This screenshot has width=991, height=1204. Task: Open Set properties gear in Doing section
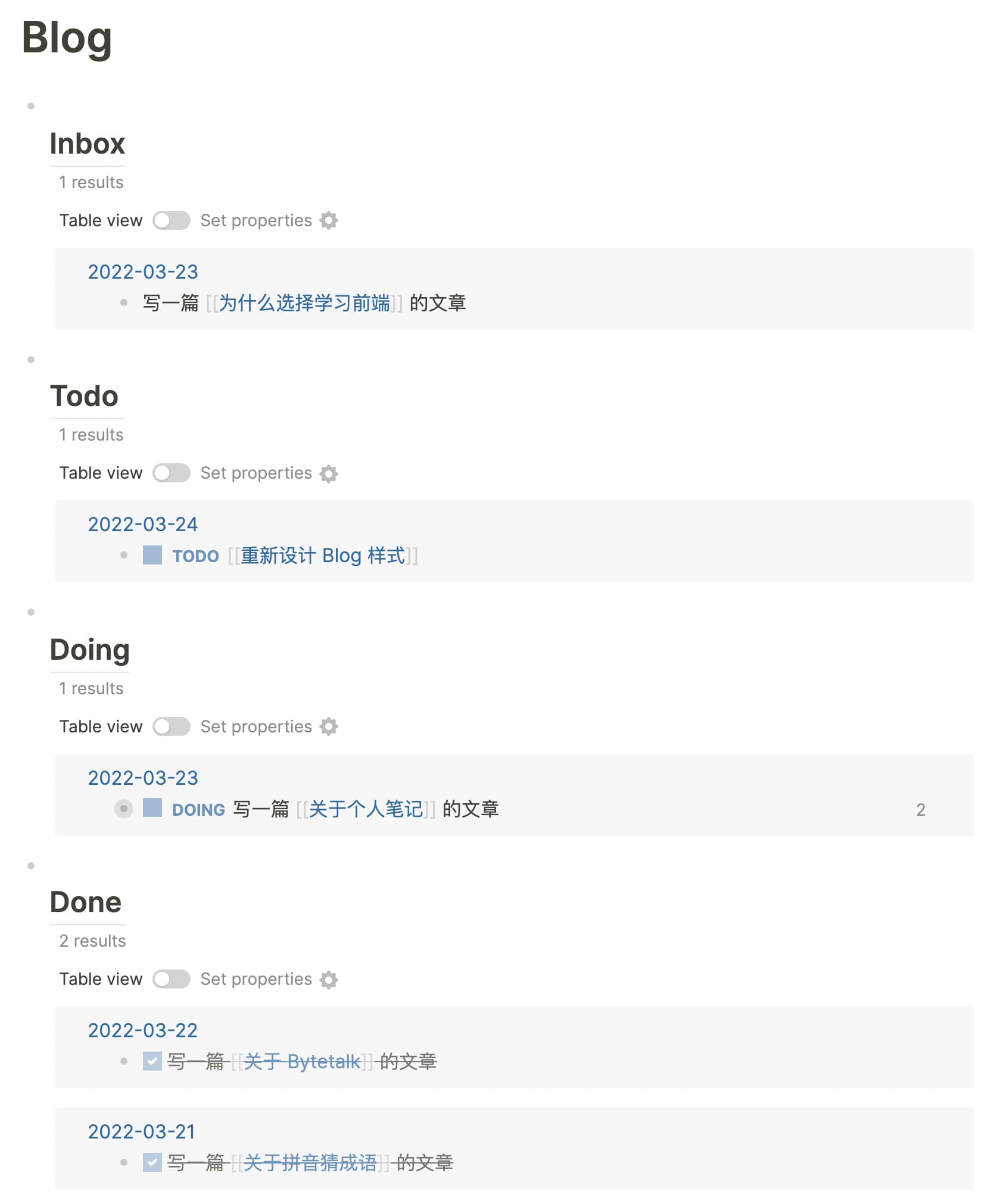click(329, 726)
